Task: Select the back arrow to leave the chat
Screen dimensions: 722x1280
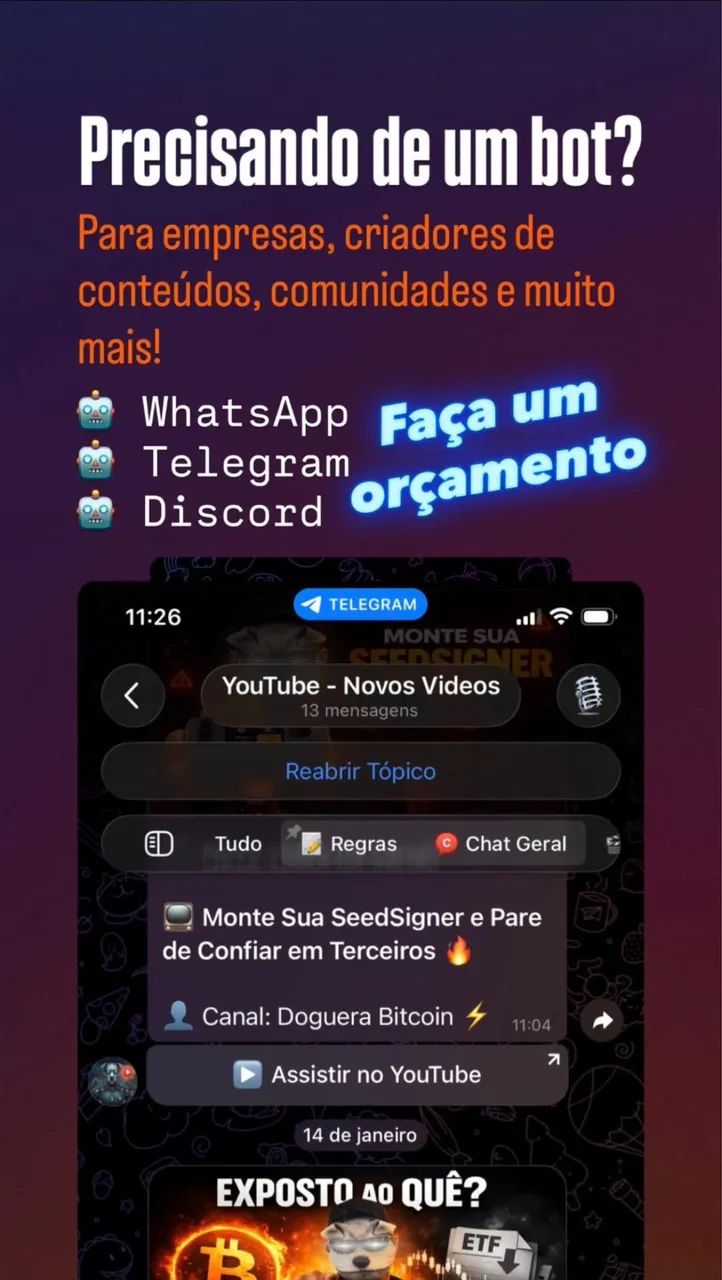Action: pyautogui.click(x=133, y=695)
